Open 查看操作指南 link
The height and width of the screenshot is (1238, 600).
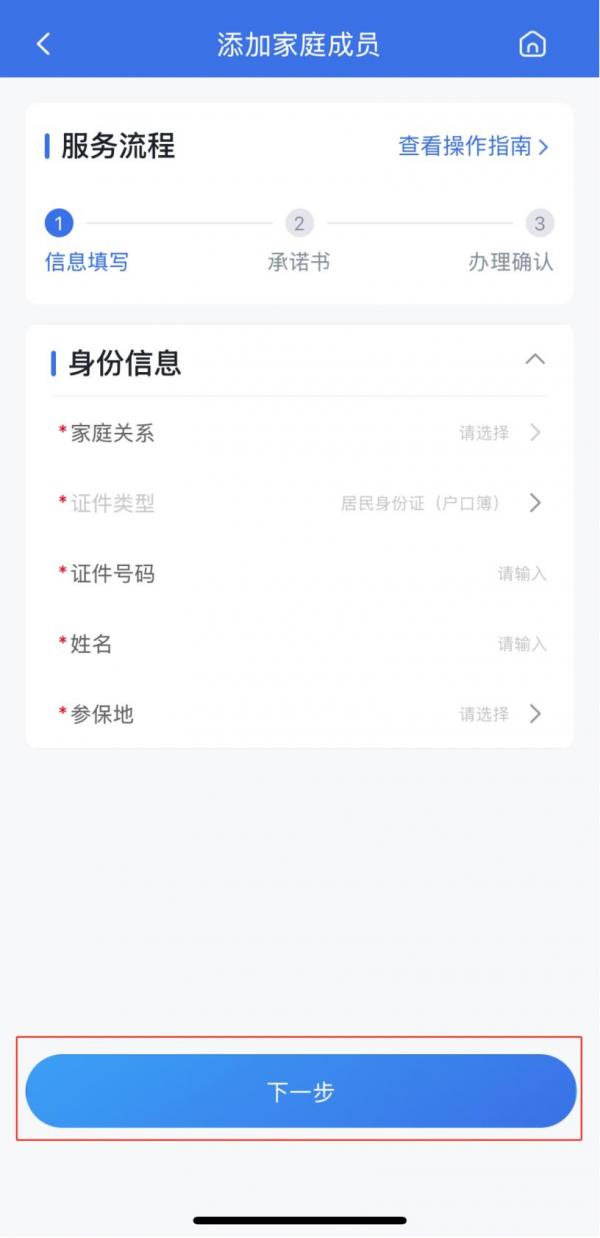click(x=473, y=146)
